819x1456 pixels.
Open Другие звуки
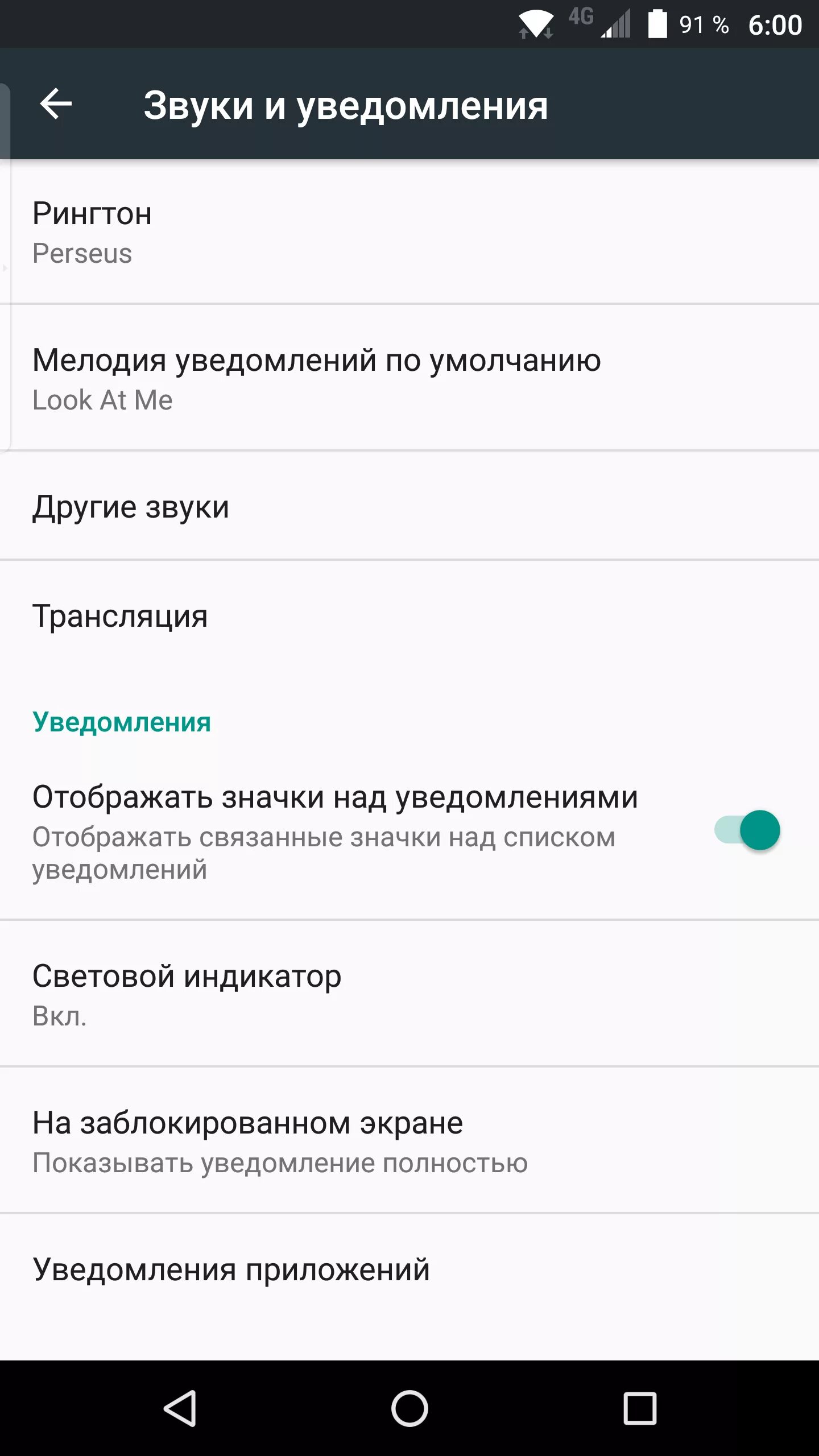coord(409,506)
